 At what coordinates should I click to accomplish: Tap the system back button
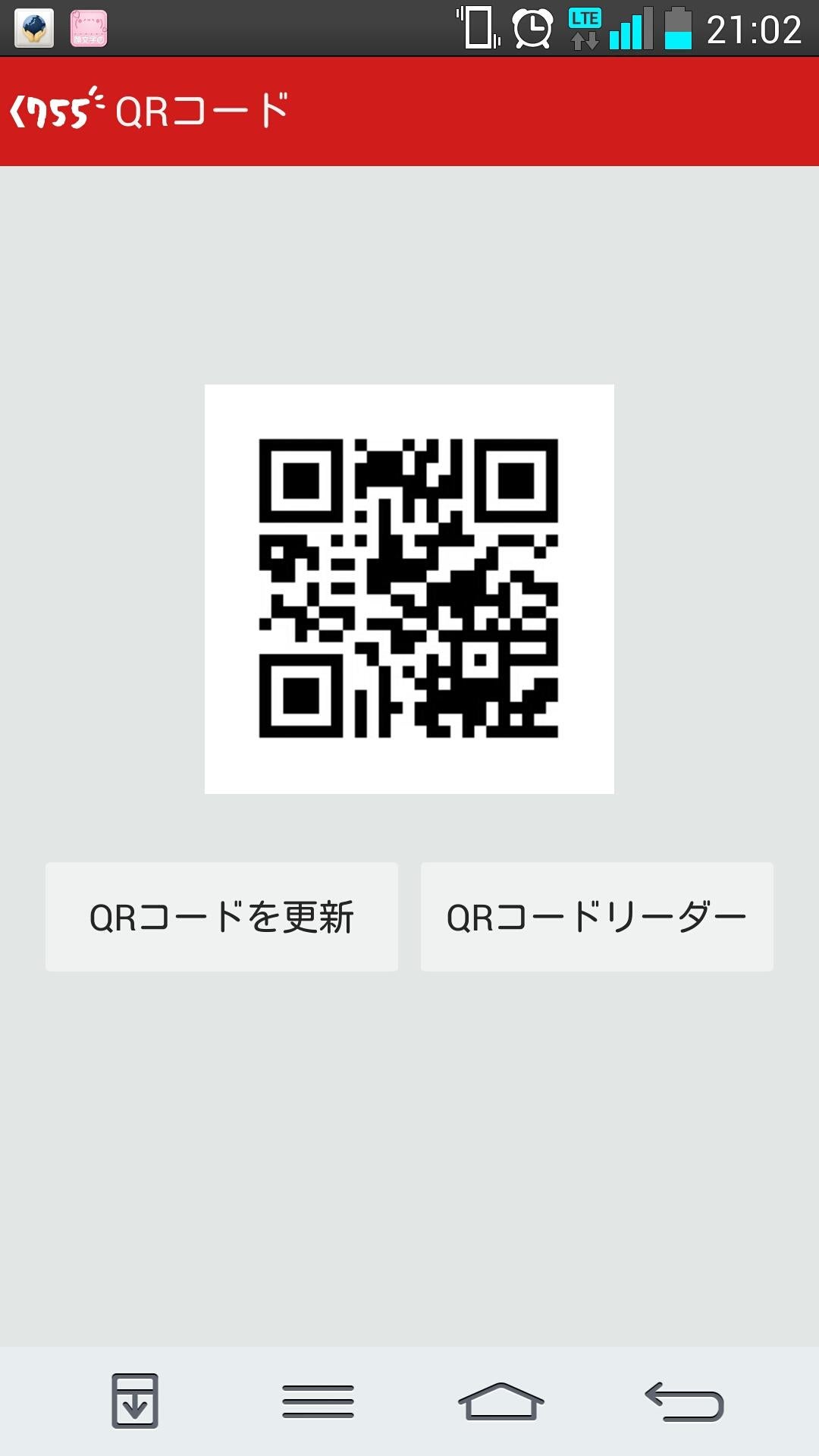coord(684,1401)
